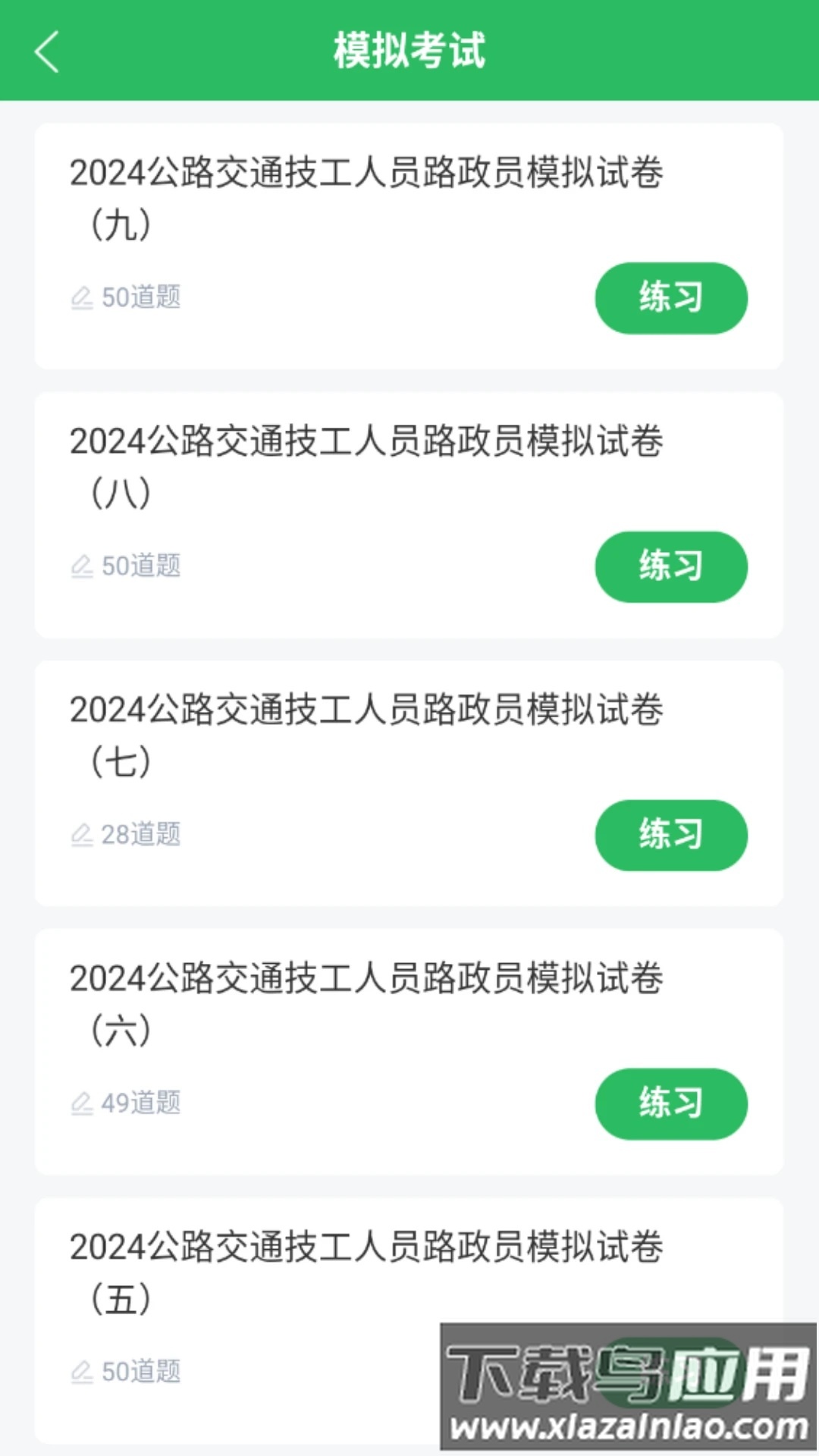Click the pencil icon beside 49道题
The image size is (819, 1456).
(83, 1104)
